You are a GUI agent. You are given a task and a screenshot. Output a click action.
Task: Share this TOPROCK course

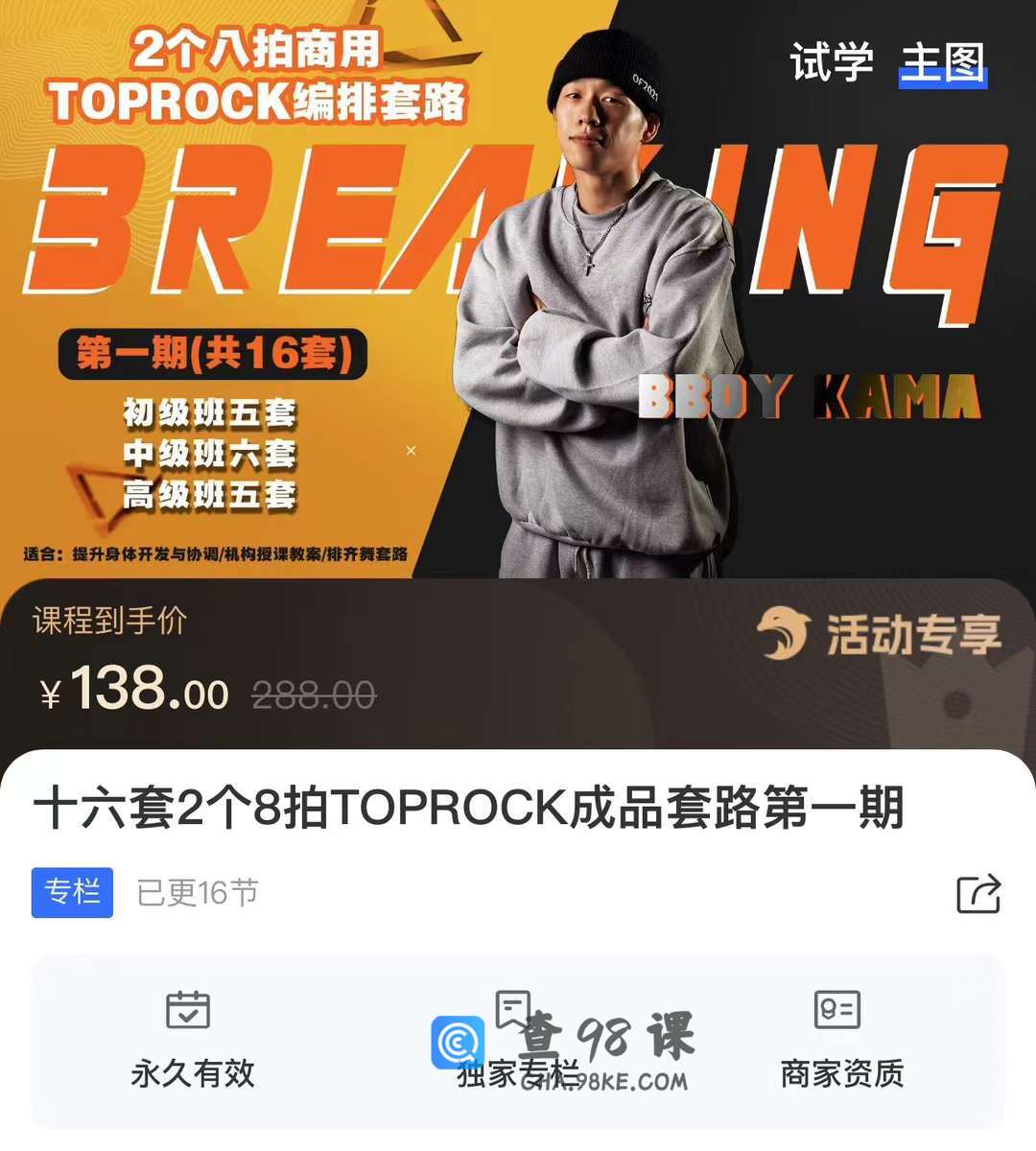[978, 893]
